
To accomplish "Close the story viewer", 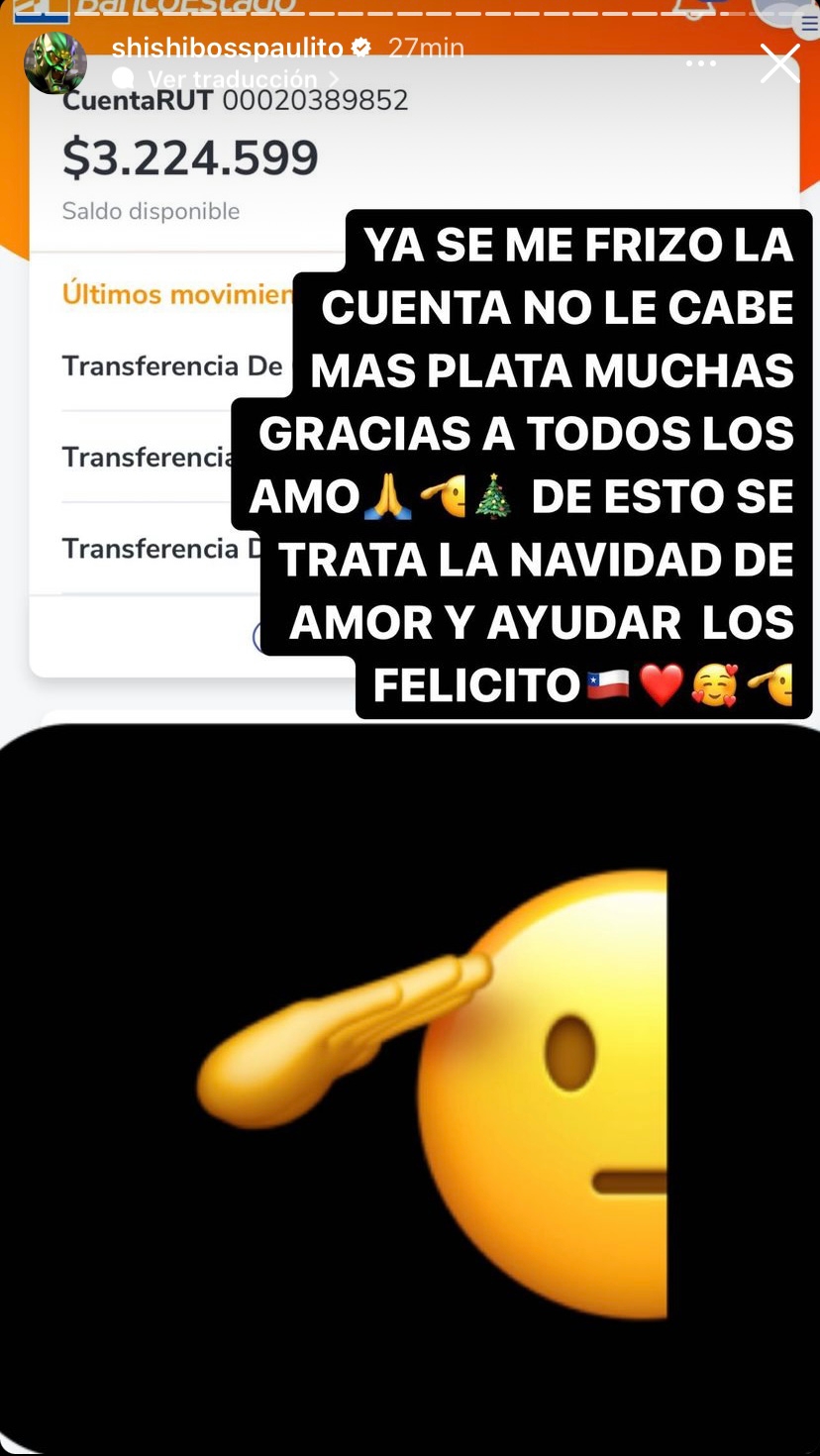I will click(779, 63).
